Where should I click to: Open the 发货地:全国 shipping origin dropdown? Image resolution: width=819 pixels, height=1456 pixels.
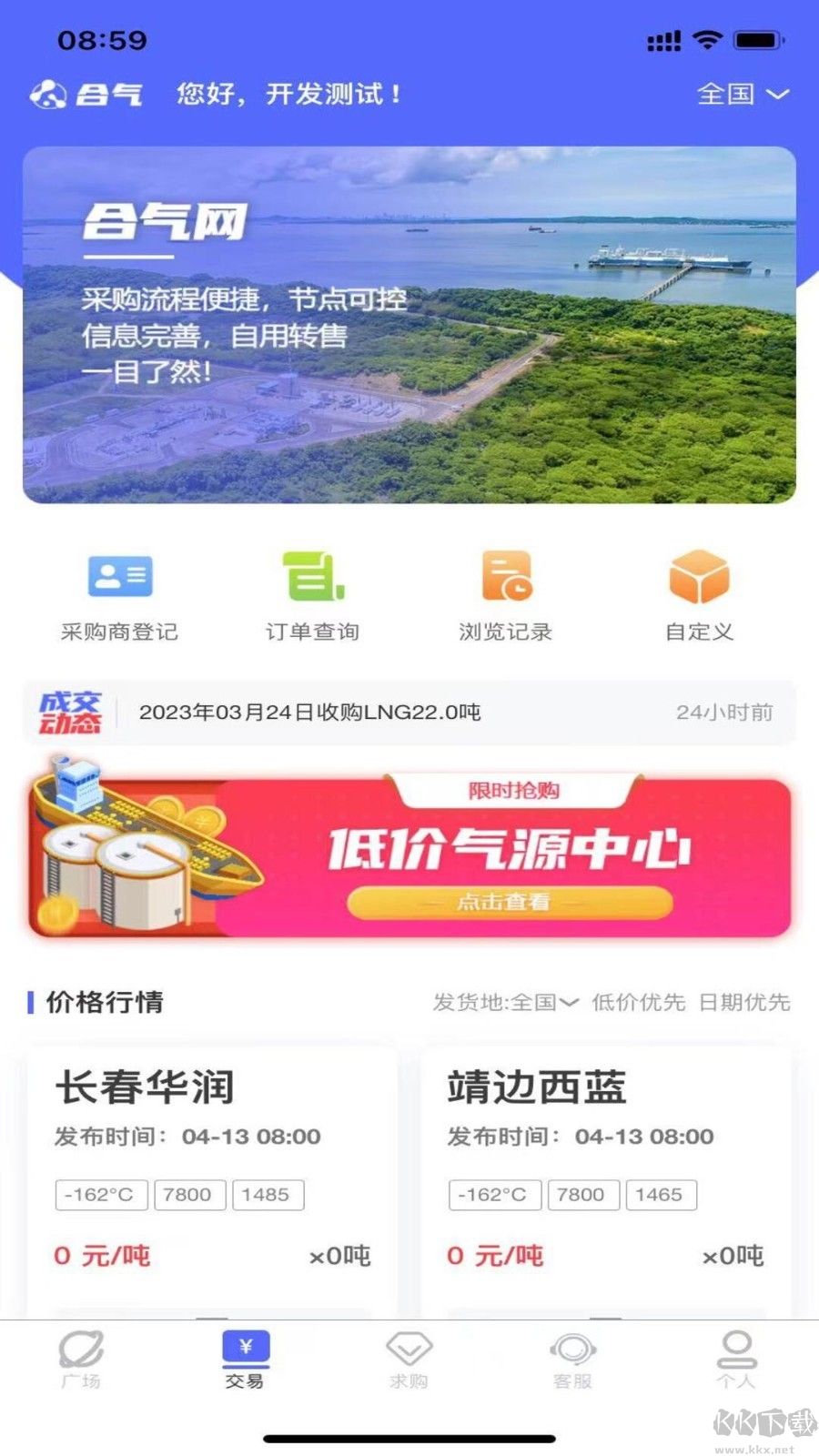pos(507,1002)
